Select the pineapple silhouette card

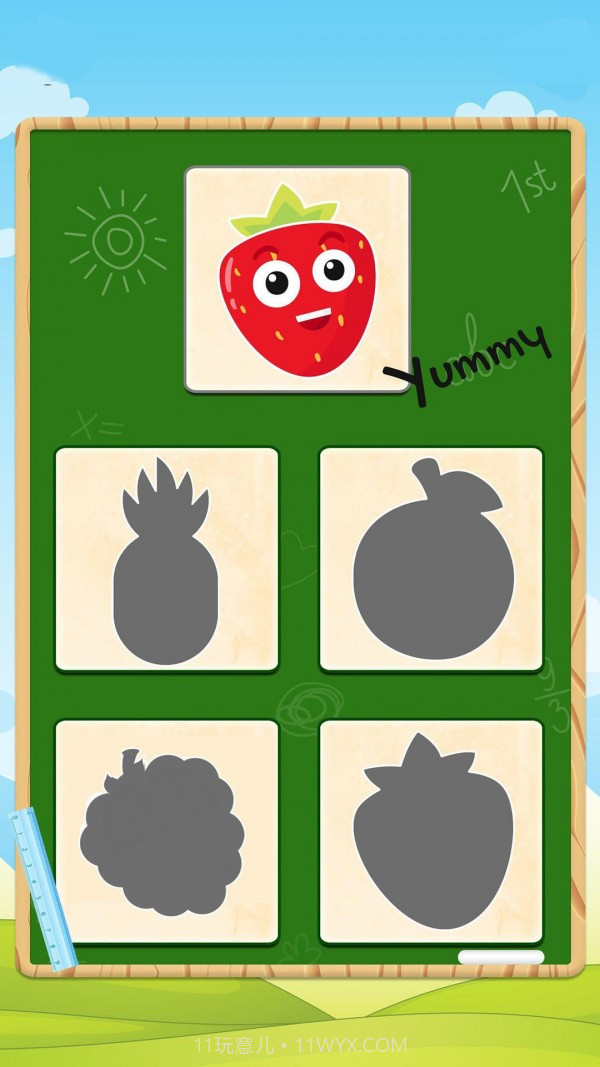point(166,559)
